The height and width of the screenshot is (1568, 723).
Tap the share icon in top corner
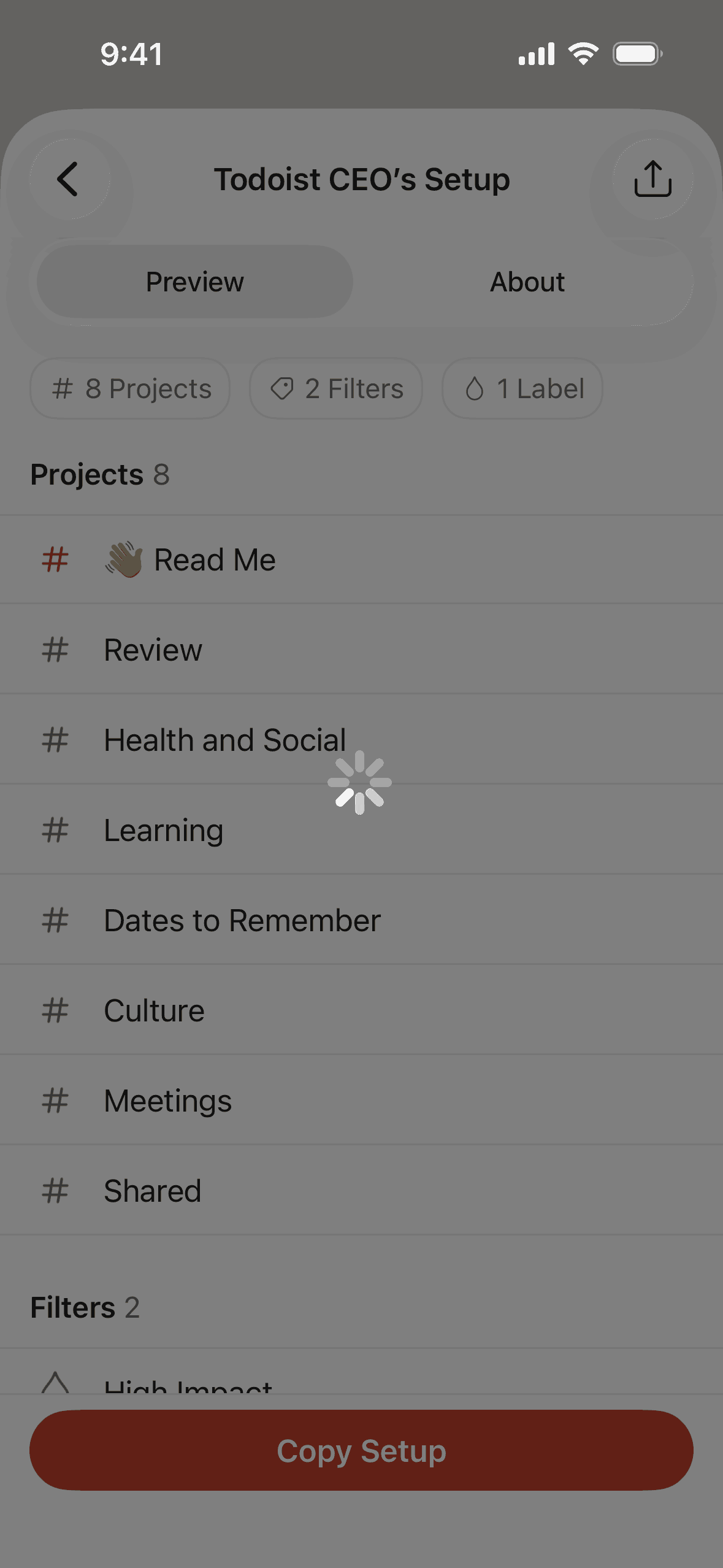[x=652, y=179]
